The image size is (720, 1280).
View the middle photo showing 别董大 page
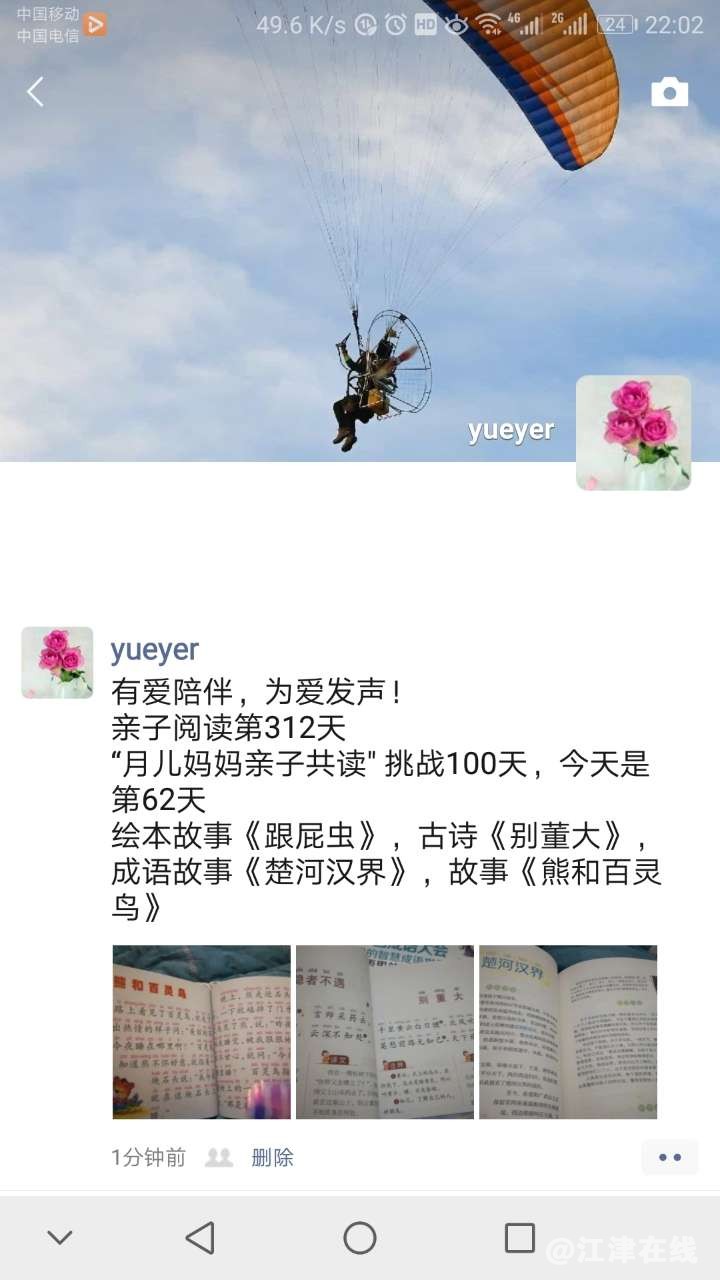coord(385,1032)
